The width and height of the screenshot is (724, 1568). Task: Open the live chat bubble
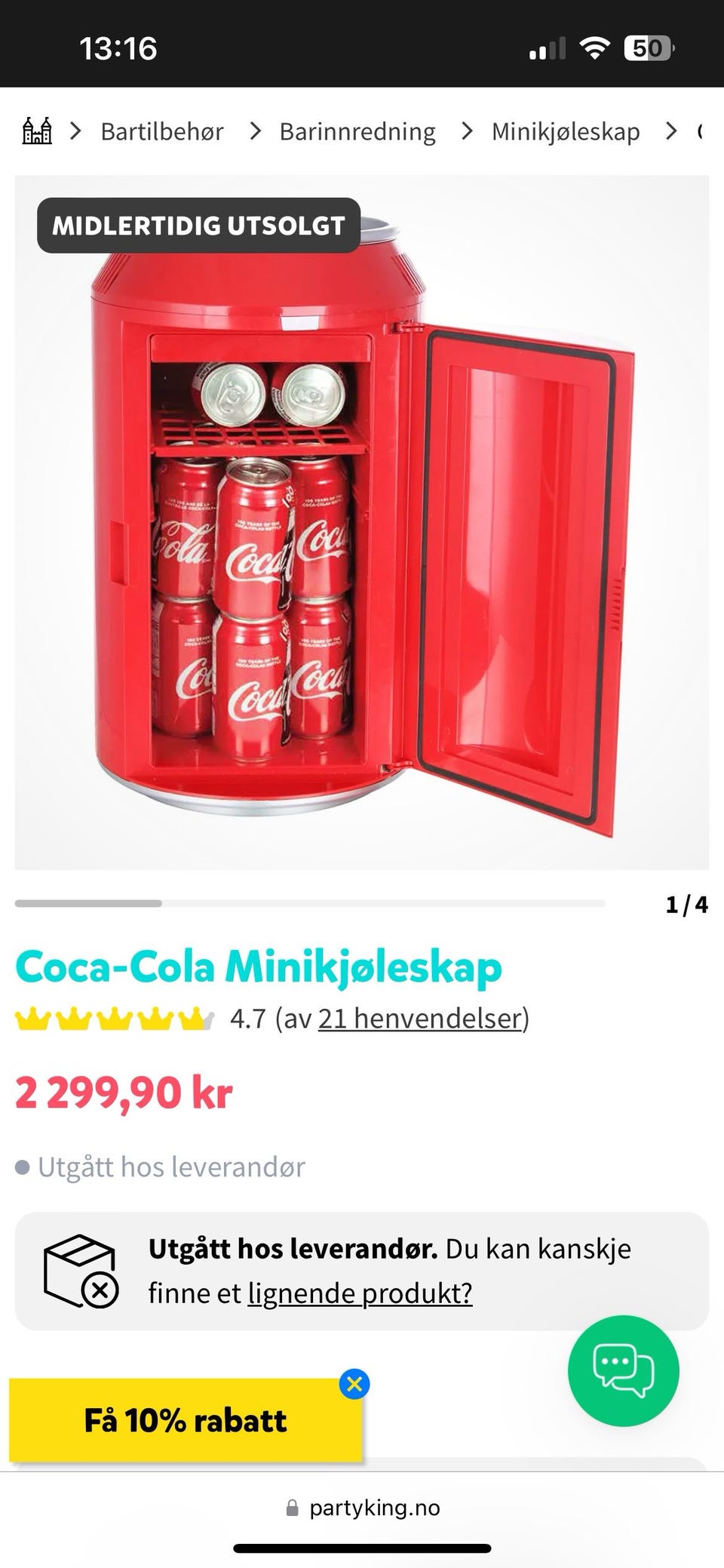tap(623, 1370)
